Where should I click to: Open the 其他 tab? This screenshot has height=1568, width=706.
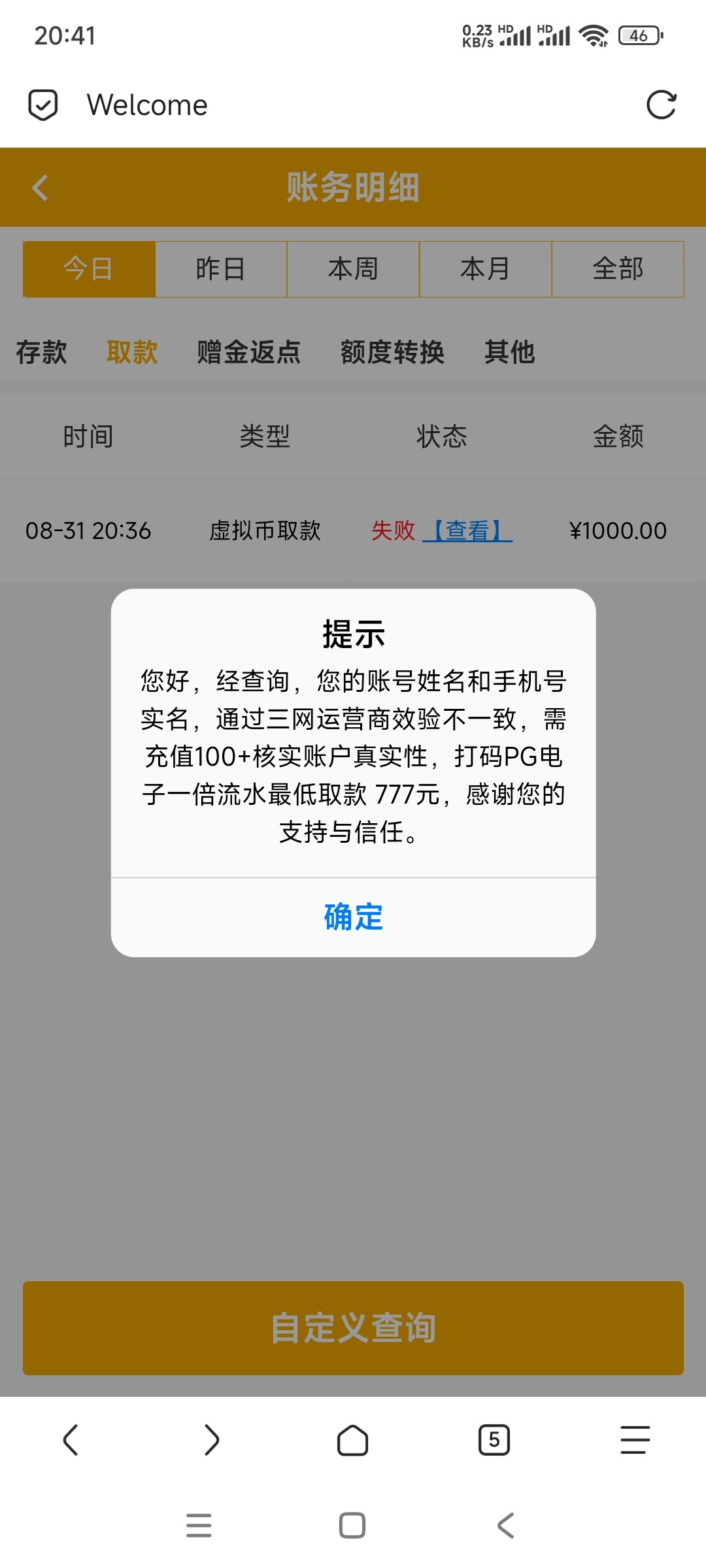510,352
